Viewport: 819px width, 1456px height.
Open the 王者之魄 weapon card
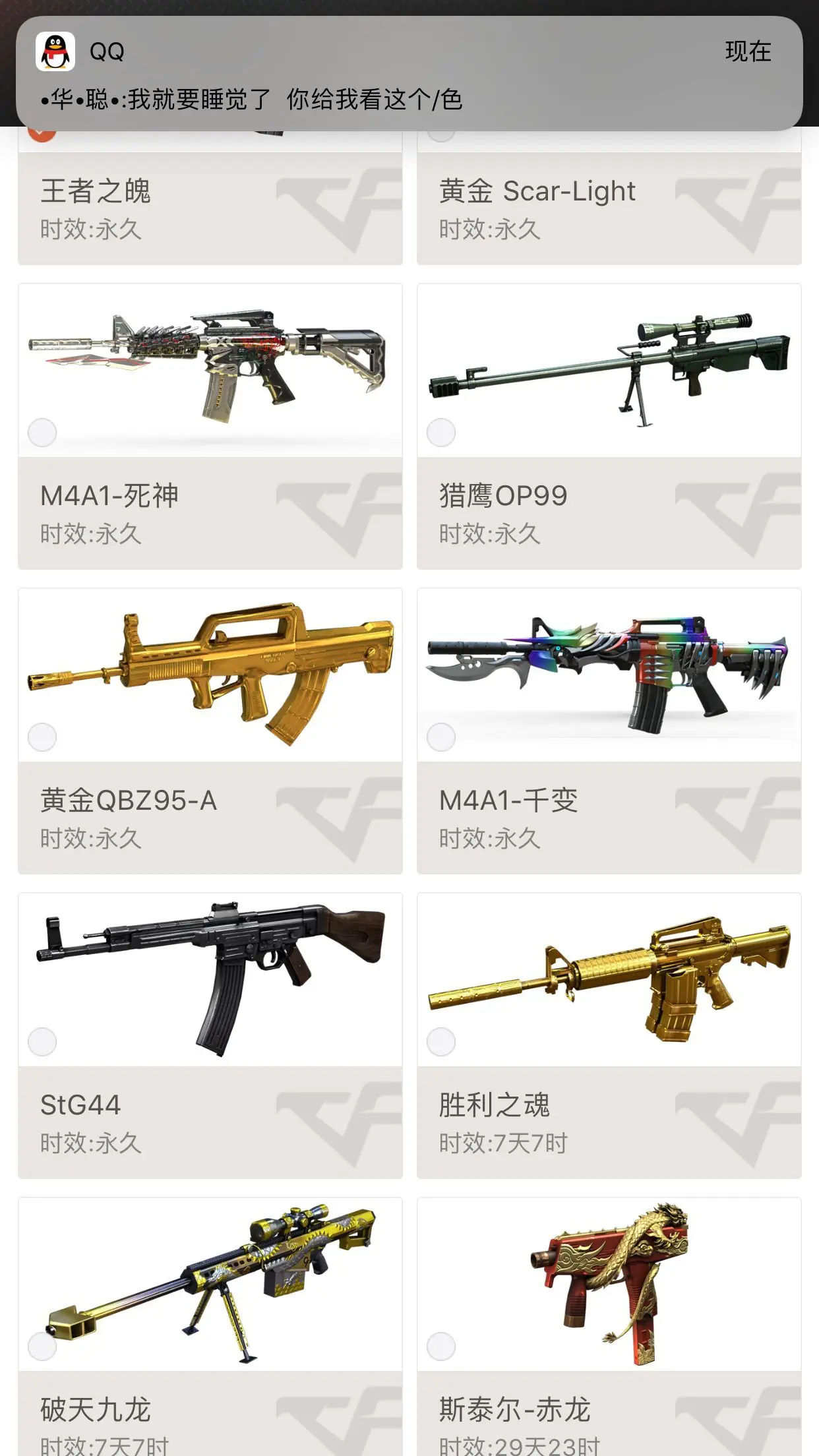coord(210,208)
